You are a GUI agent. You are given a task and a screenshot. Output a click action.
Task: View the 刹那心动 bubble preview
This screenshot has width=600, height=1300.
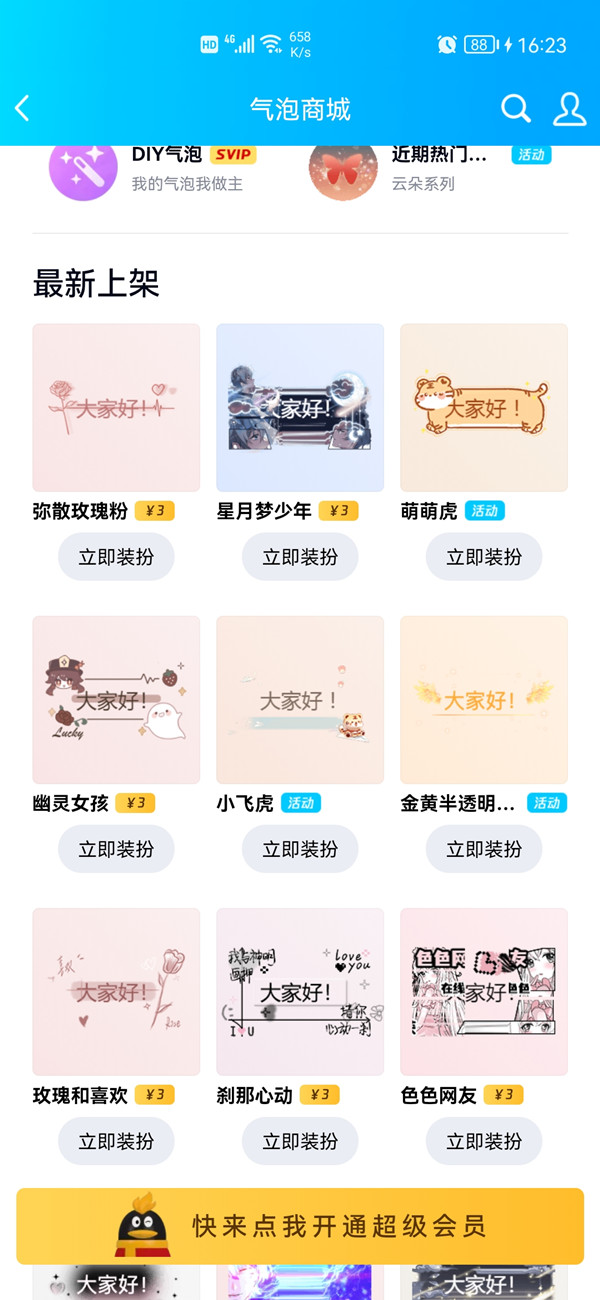[x=300, y=991]
